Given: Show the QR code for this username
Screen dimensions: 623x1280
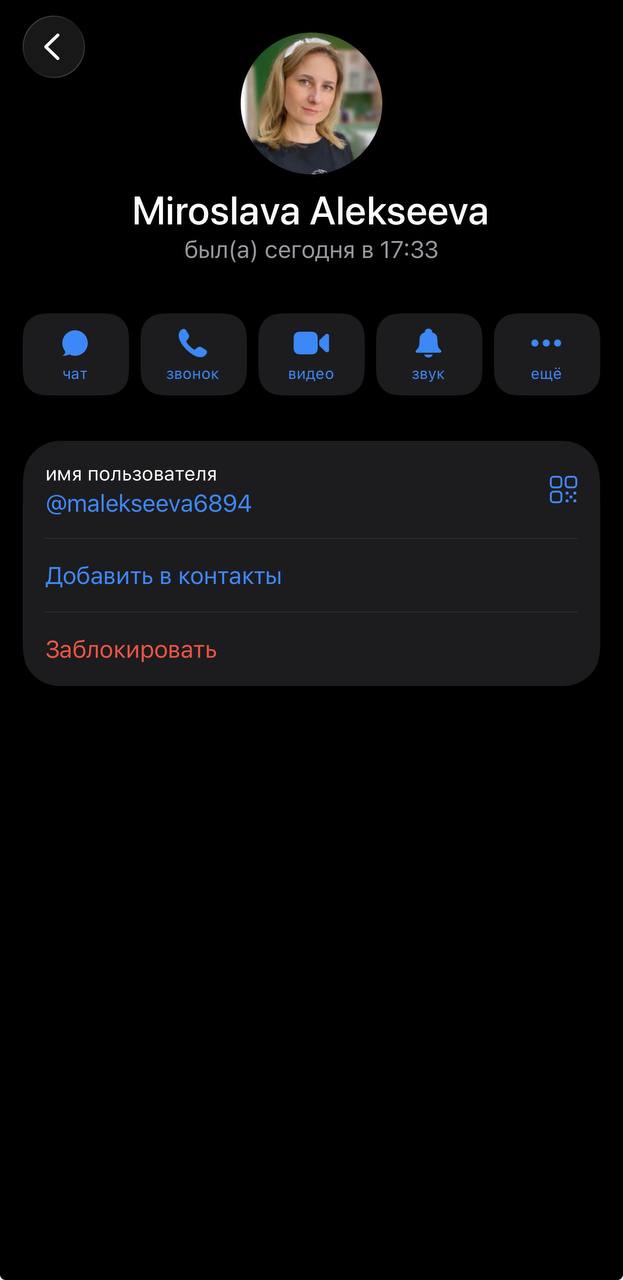Looking at the screenshot, I should [563, 489].
